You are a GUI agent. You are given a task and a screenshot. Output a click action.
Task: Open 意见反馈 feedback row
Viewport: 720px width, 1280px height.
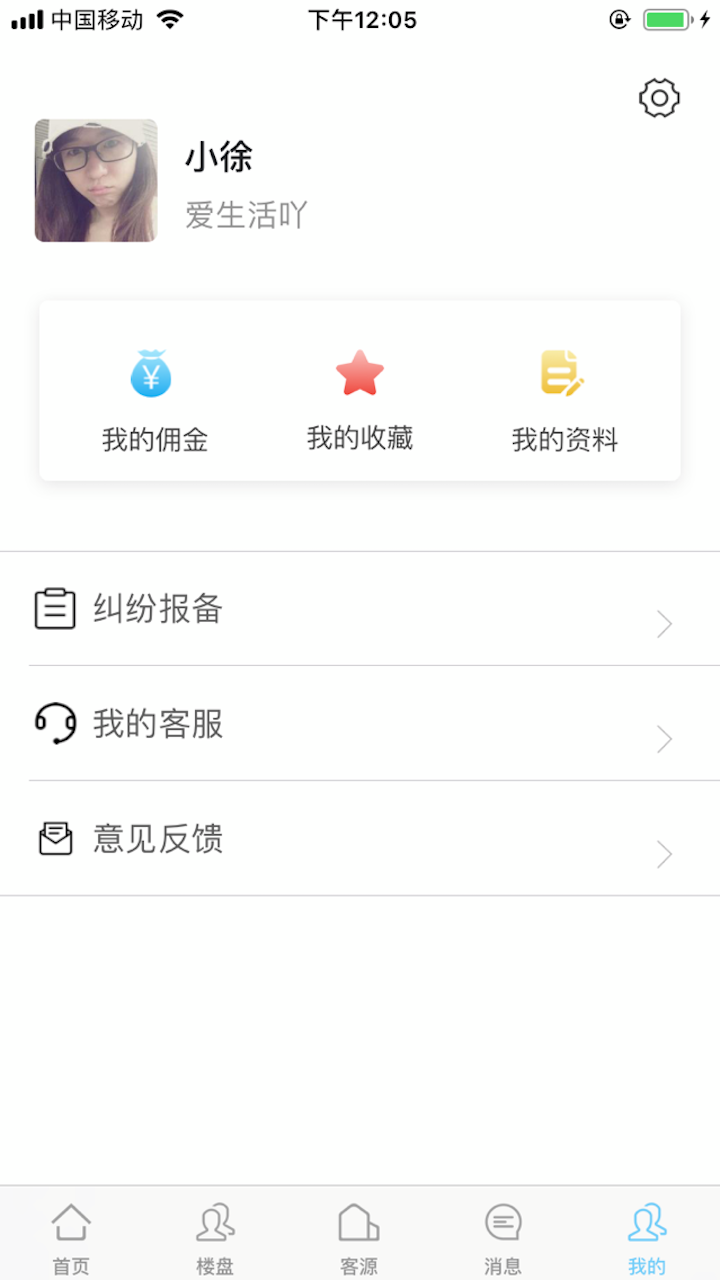tap(360, 839)
